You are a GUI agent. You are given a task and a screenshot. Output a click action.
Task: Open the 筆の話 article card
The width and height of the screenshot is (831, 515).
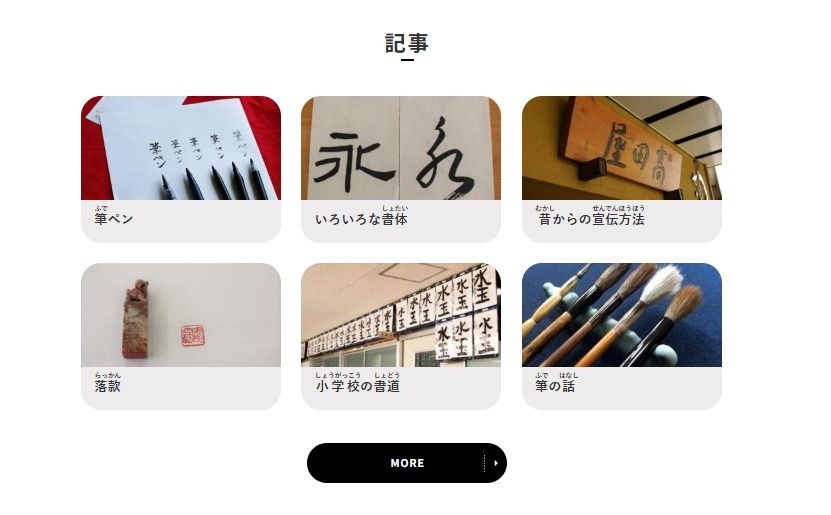[621, 335]
